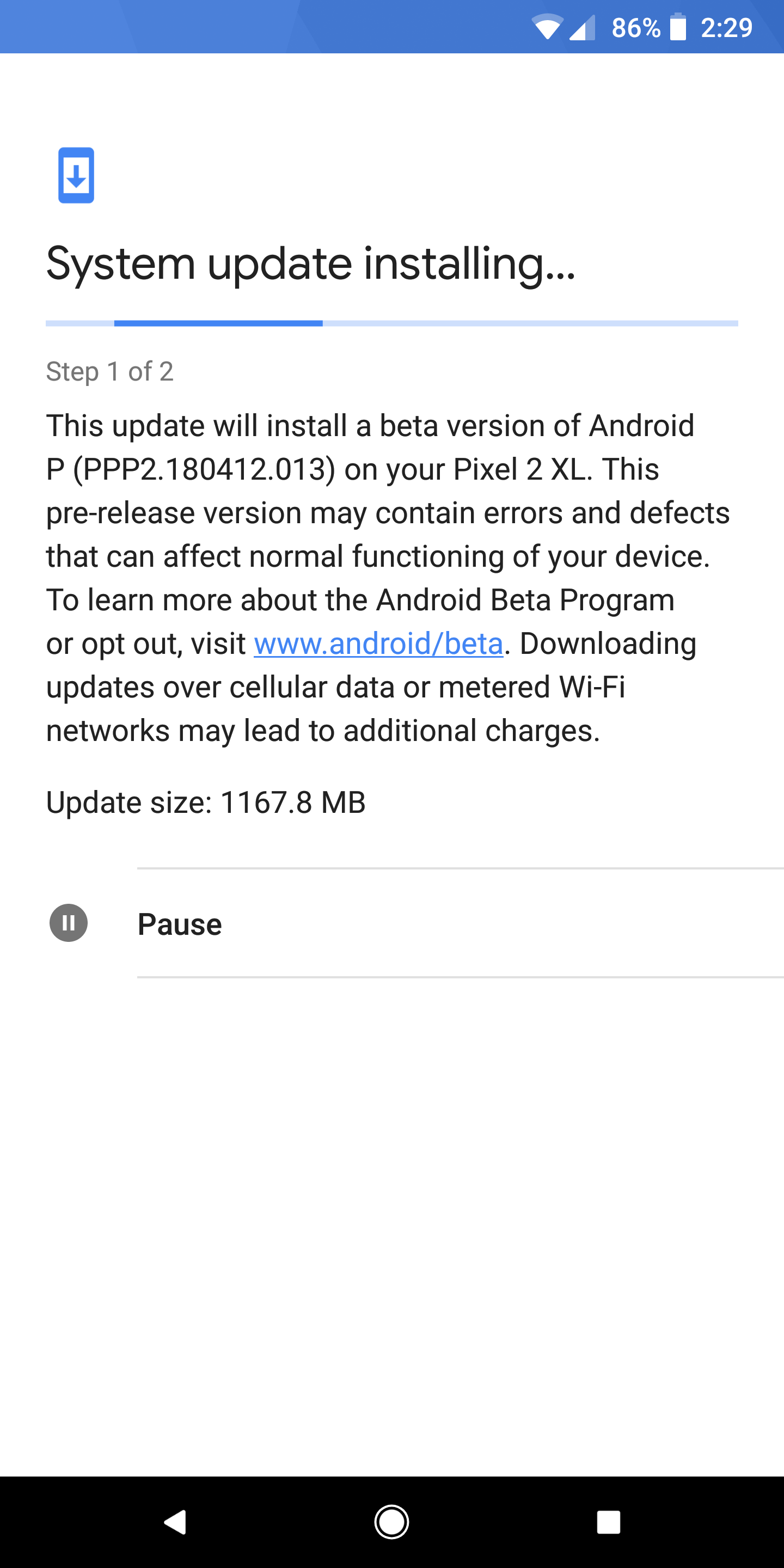Return to the home screen
Image resolution: width=784 pixels, height=1568 pixels.
click(391, 1522)
